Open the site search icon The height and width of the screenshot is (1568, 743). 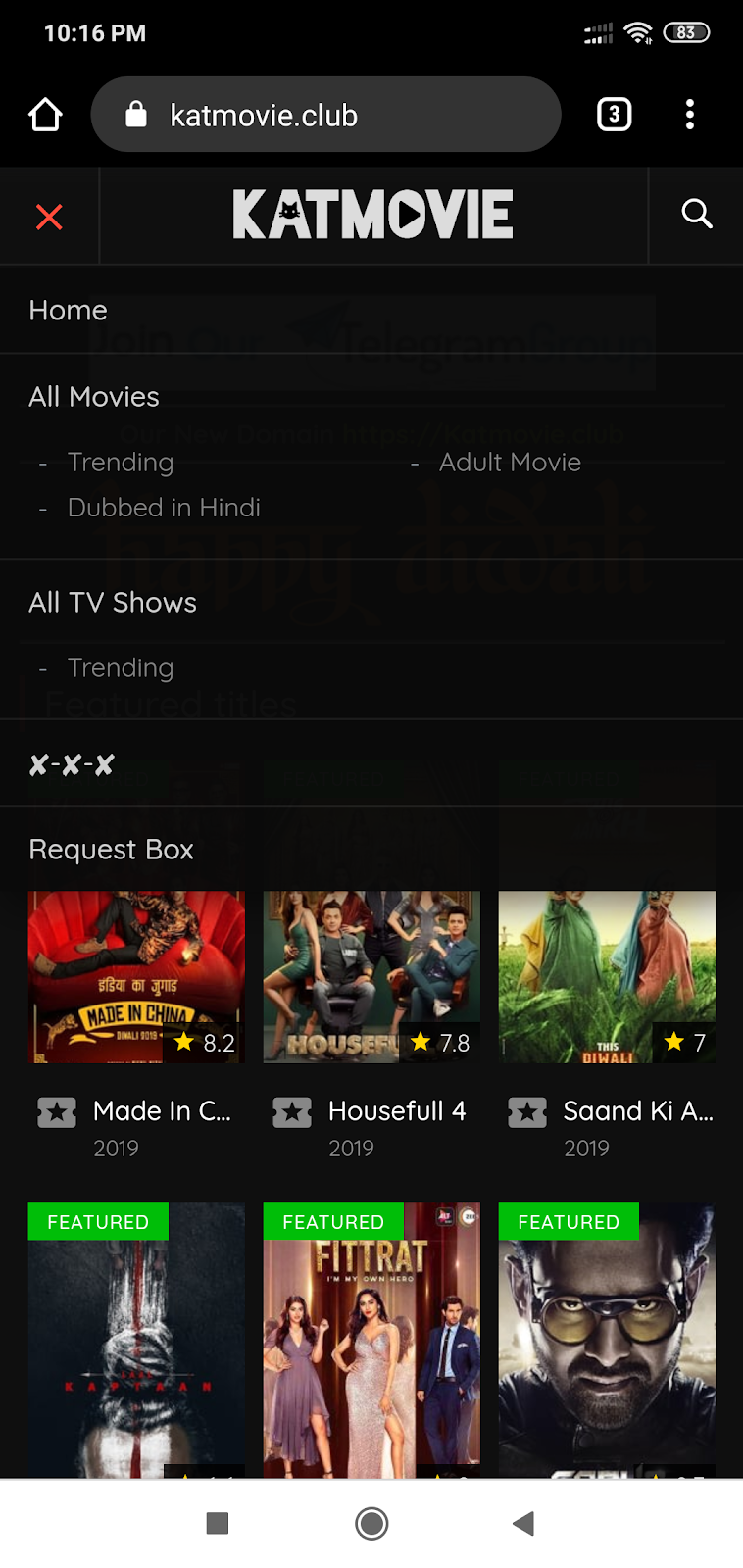click(x=696, y=214)
